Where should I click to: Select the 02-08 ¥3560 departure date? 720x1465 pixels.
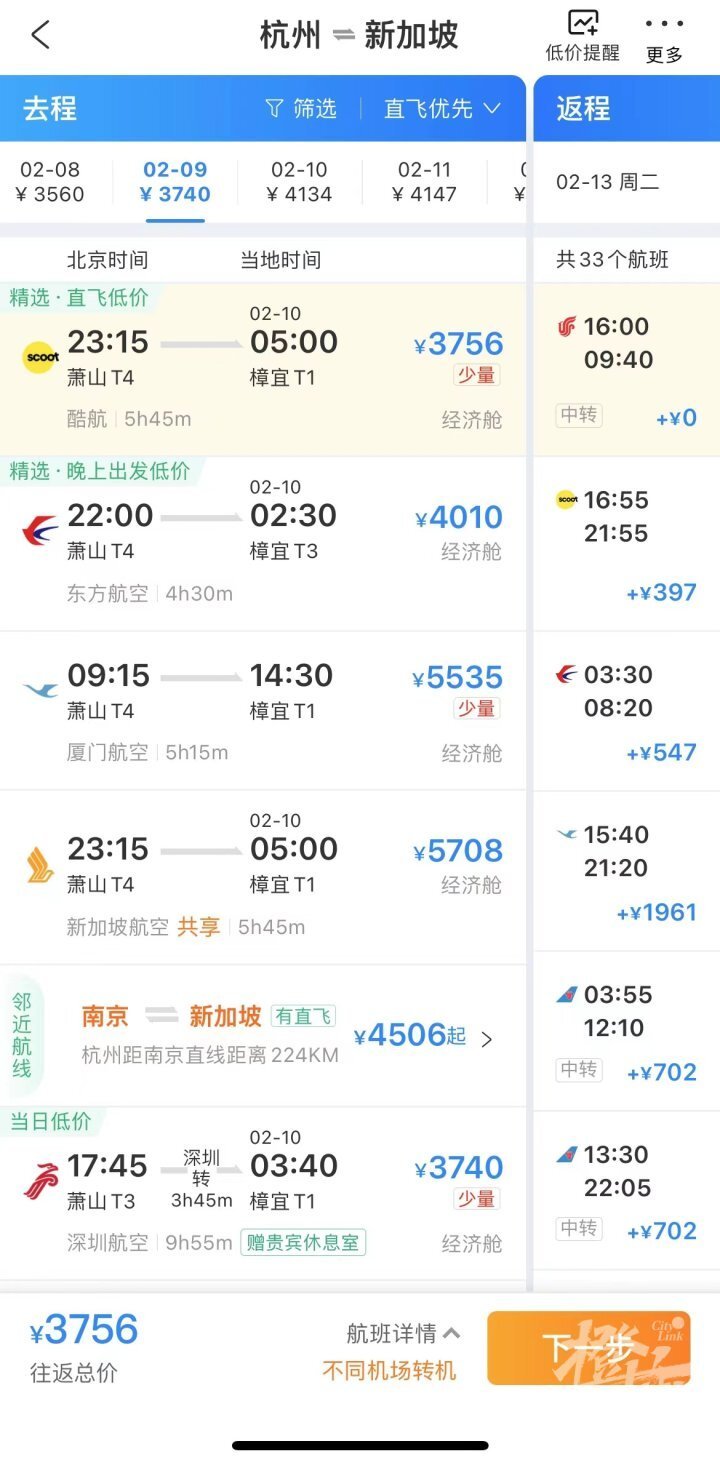point(52,182)
